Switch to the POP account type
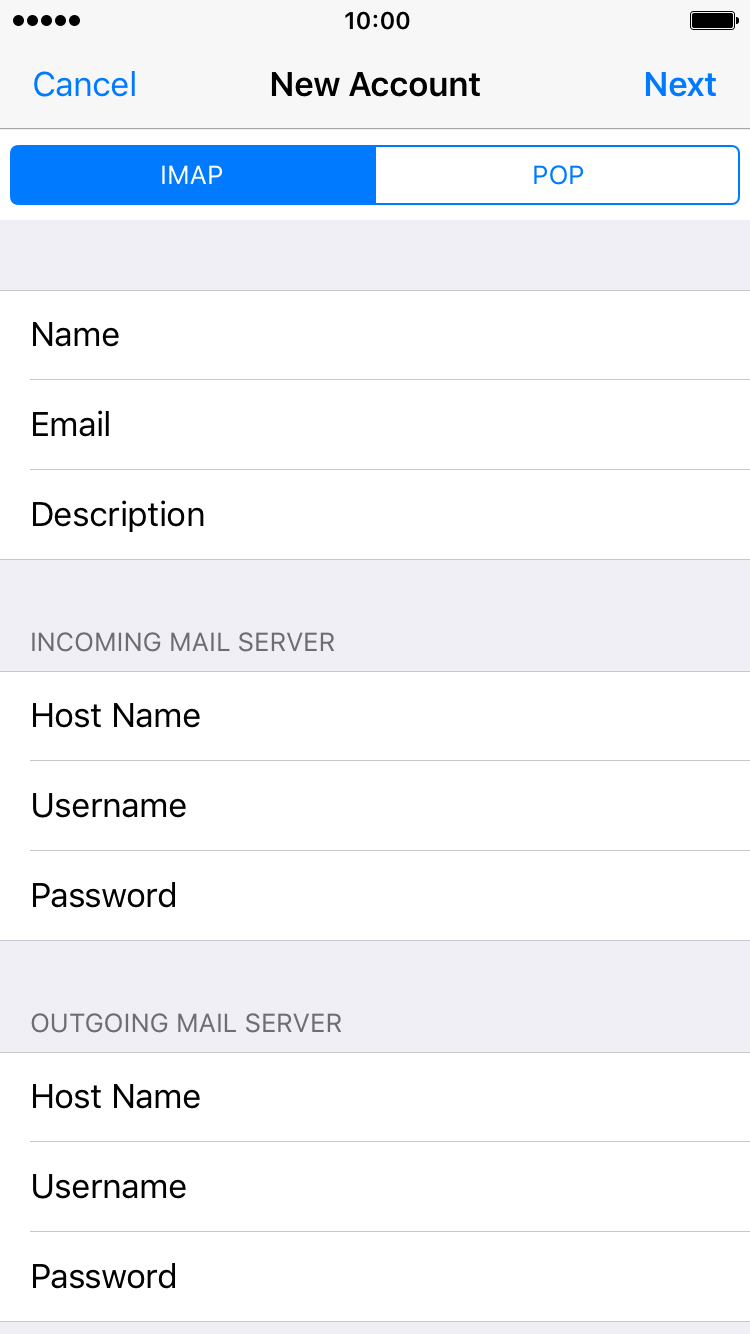 tap(557, 175)
